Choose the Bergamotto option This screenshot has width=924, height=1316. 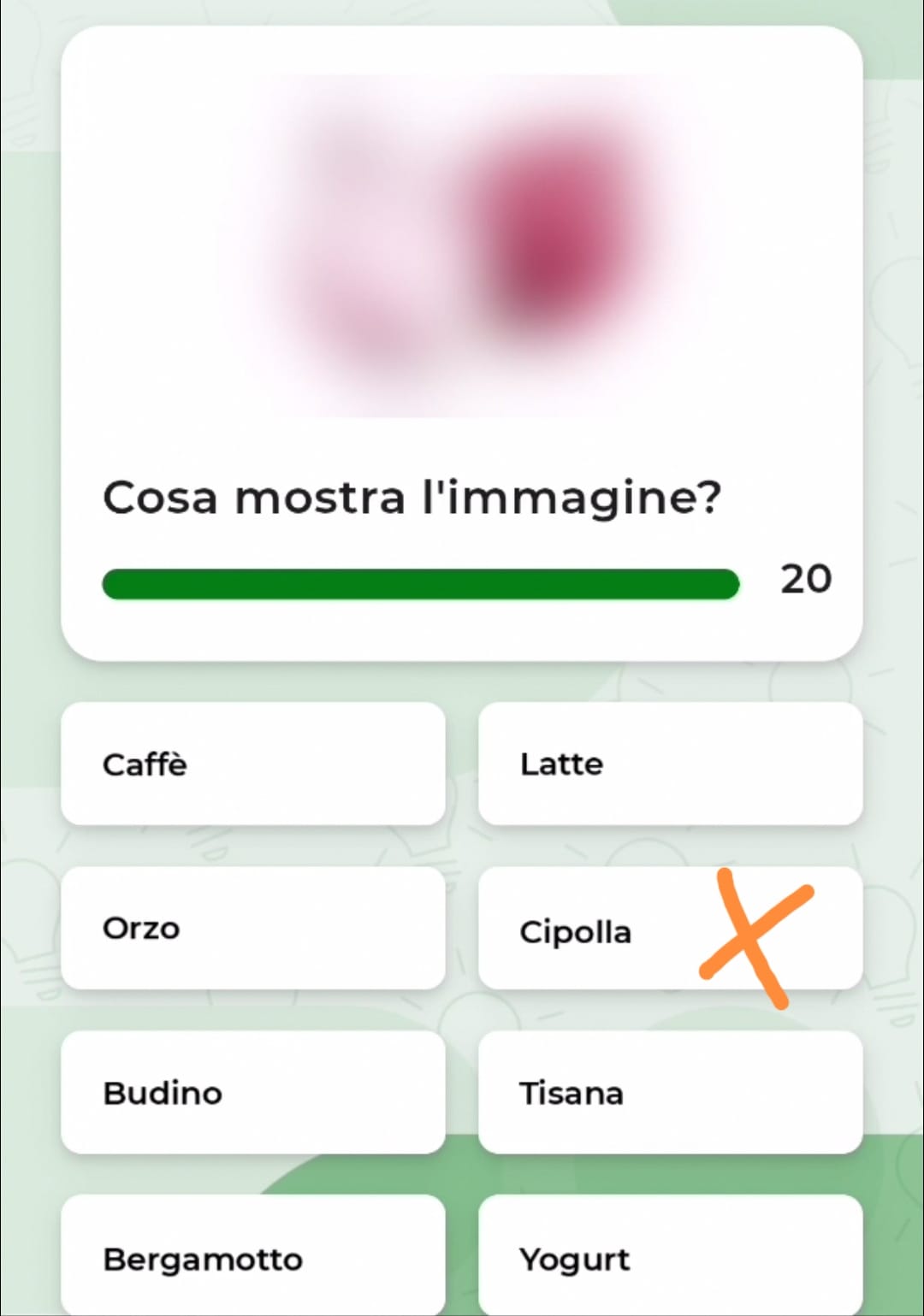[252, 1257]
